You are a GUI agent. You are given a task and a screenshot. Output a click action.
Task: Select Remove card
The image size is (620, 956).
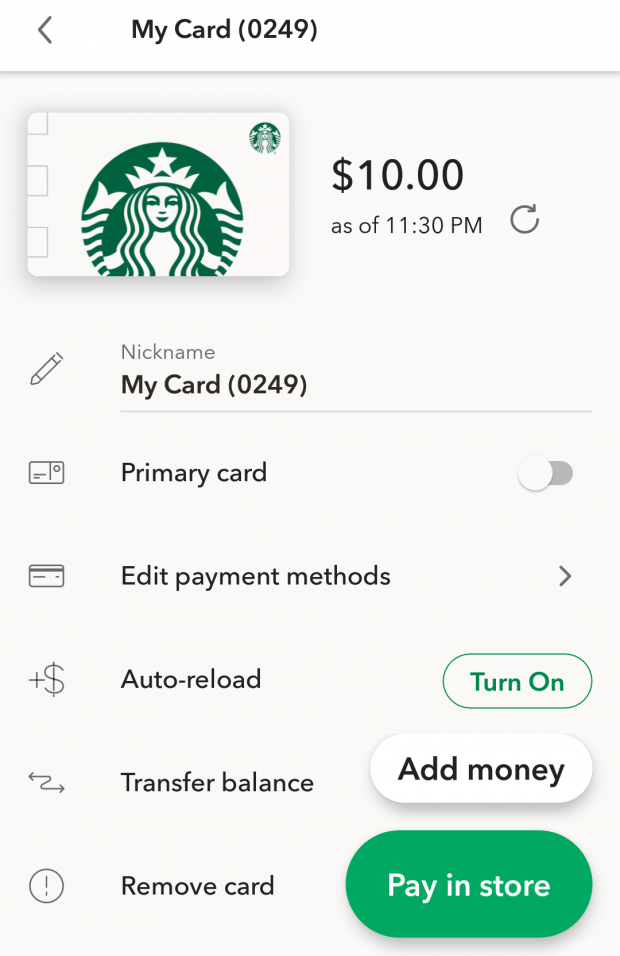[197, 886]
